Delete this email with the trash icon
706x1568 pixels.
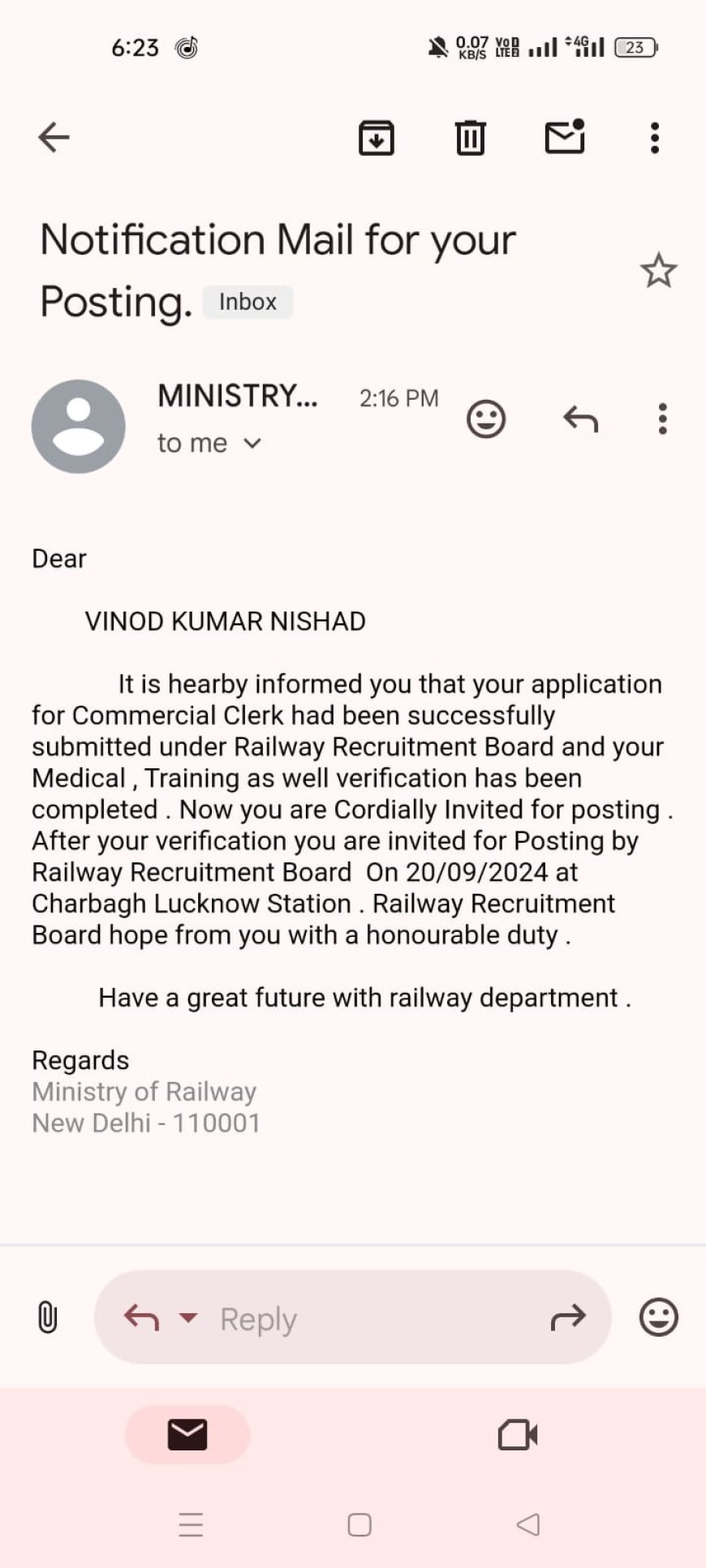pyautogui.click(x=470, y=137)
